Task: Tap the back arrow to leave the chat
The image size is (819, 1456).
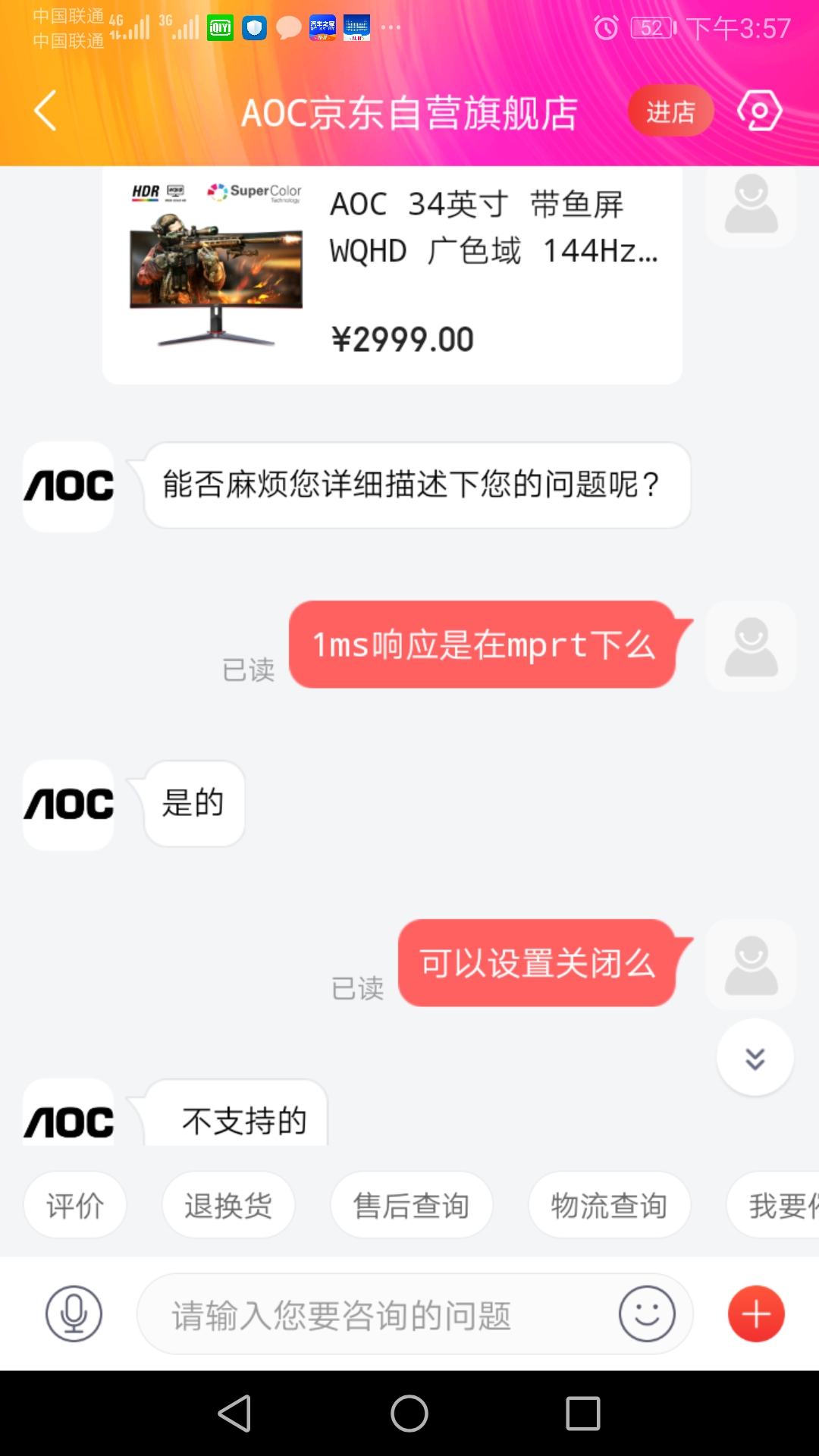Action: (x=43, y=110)
